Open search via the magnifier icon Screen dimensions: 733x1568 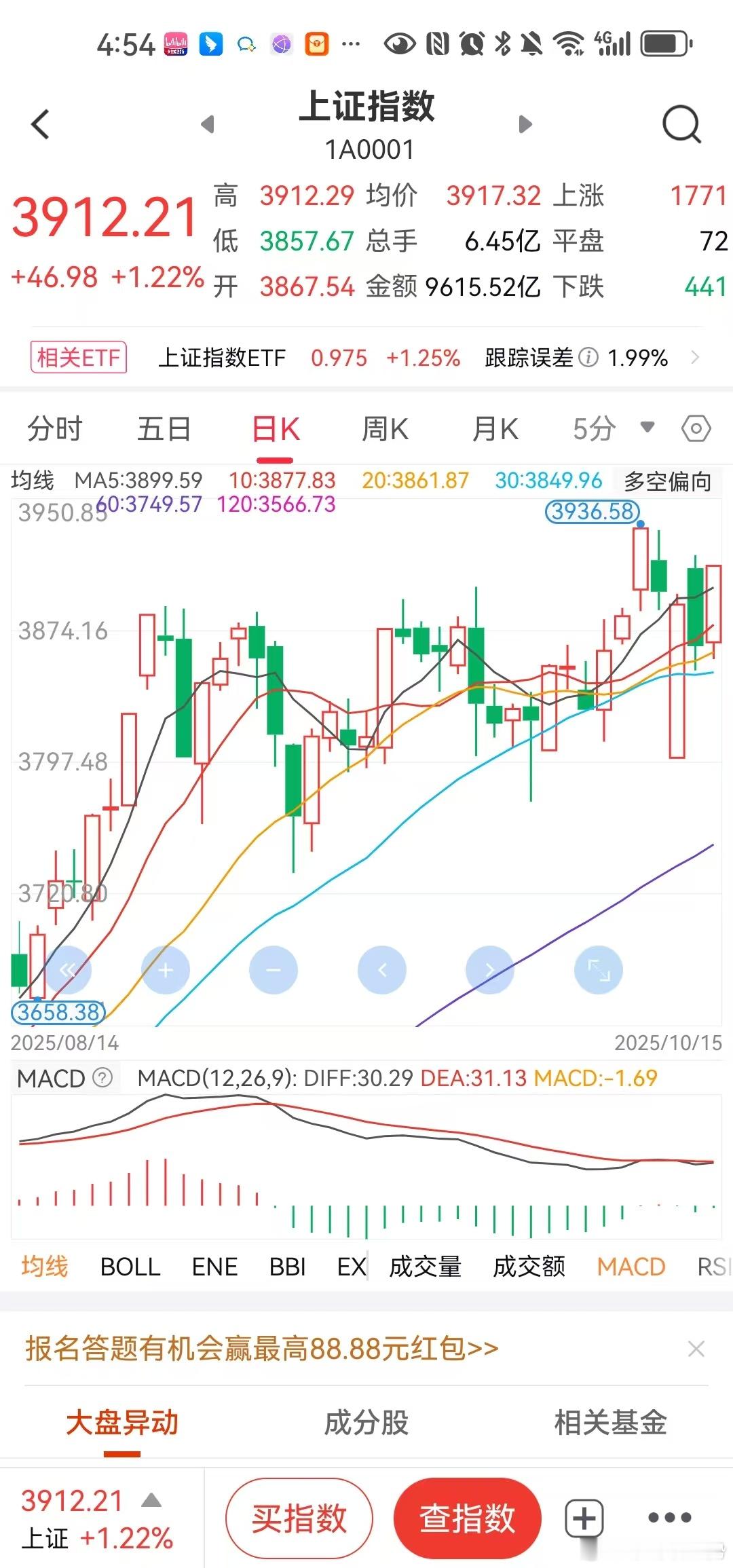pyautogui.click(x=679, y=124)
